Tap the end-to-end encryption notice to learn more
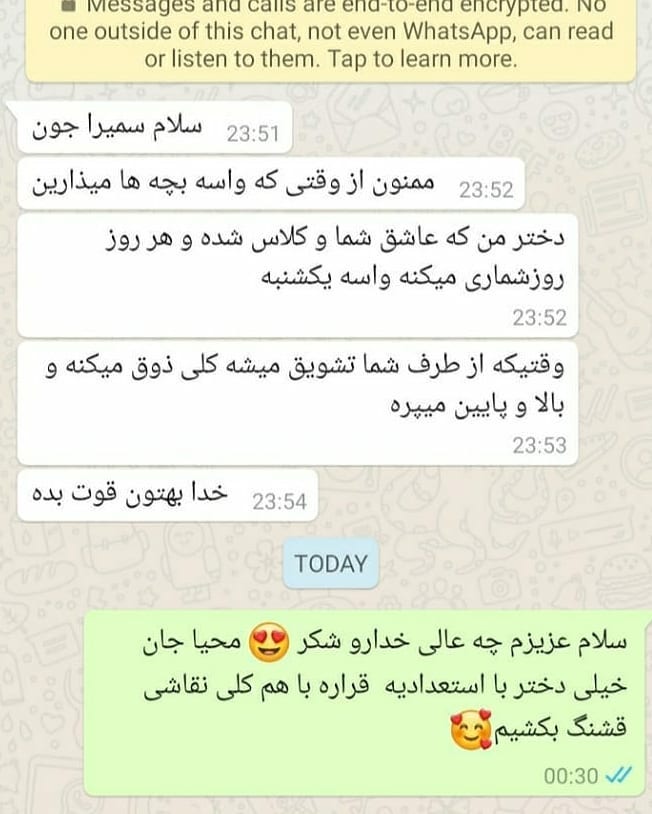The height and width of the screenshot is (814, 652). (331, 35)
